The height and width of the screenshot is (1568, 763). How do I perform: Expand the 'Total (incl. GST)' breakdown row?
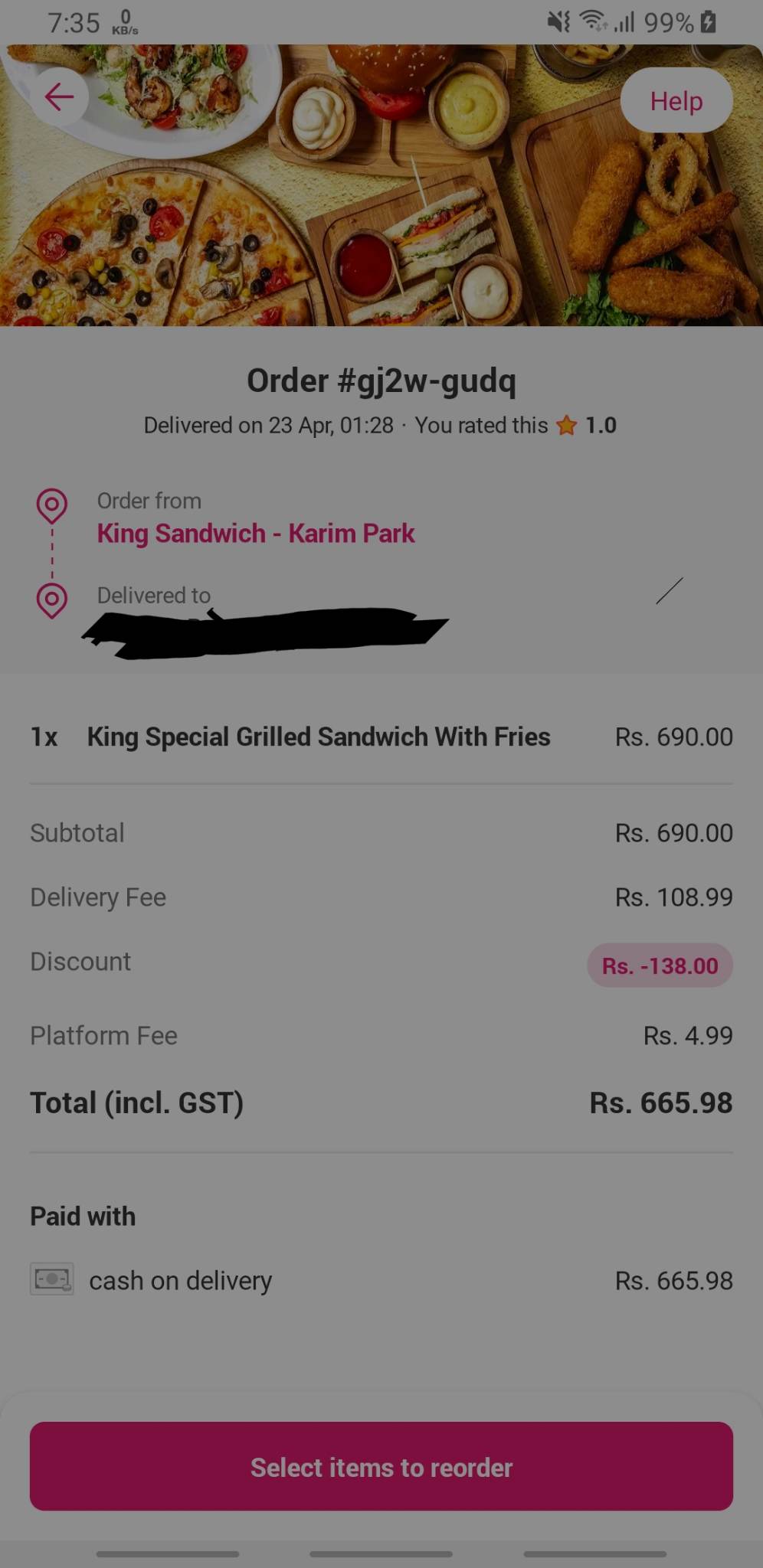[x=381, y=1102]
